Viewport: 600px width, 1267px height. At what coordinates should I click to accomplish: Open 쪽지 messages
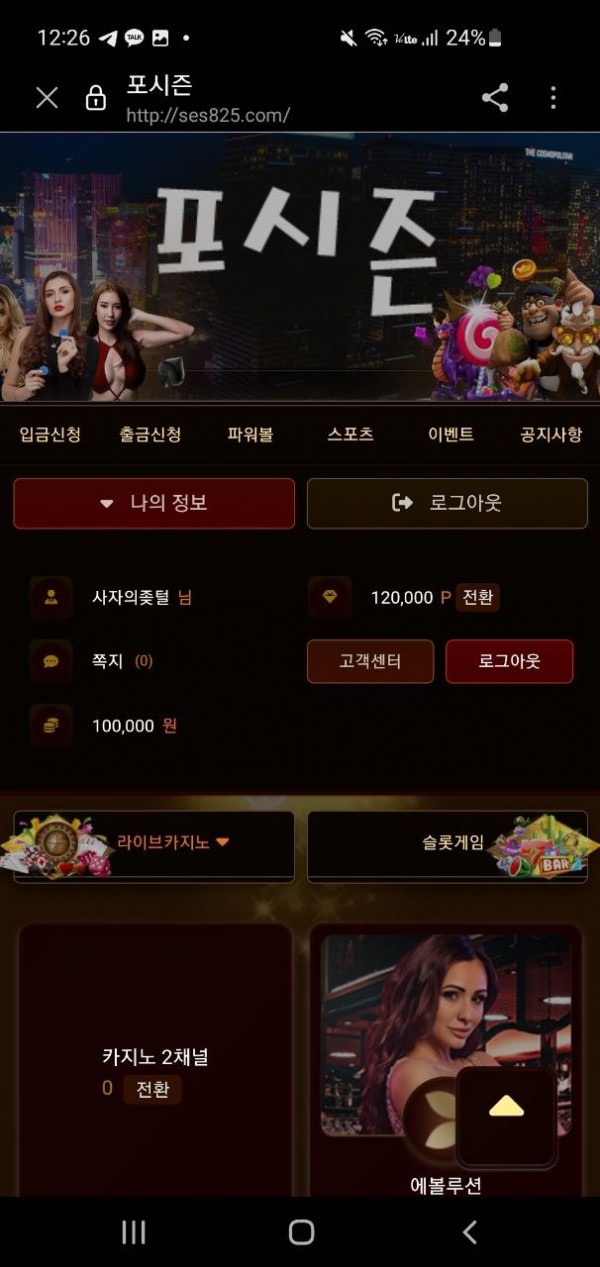(107, 661)
